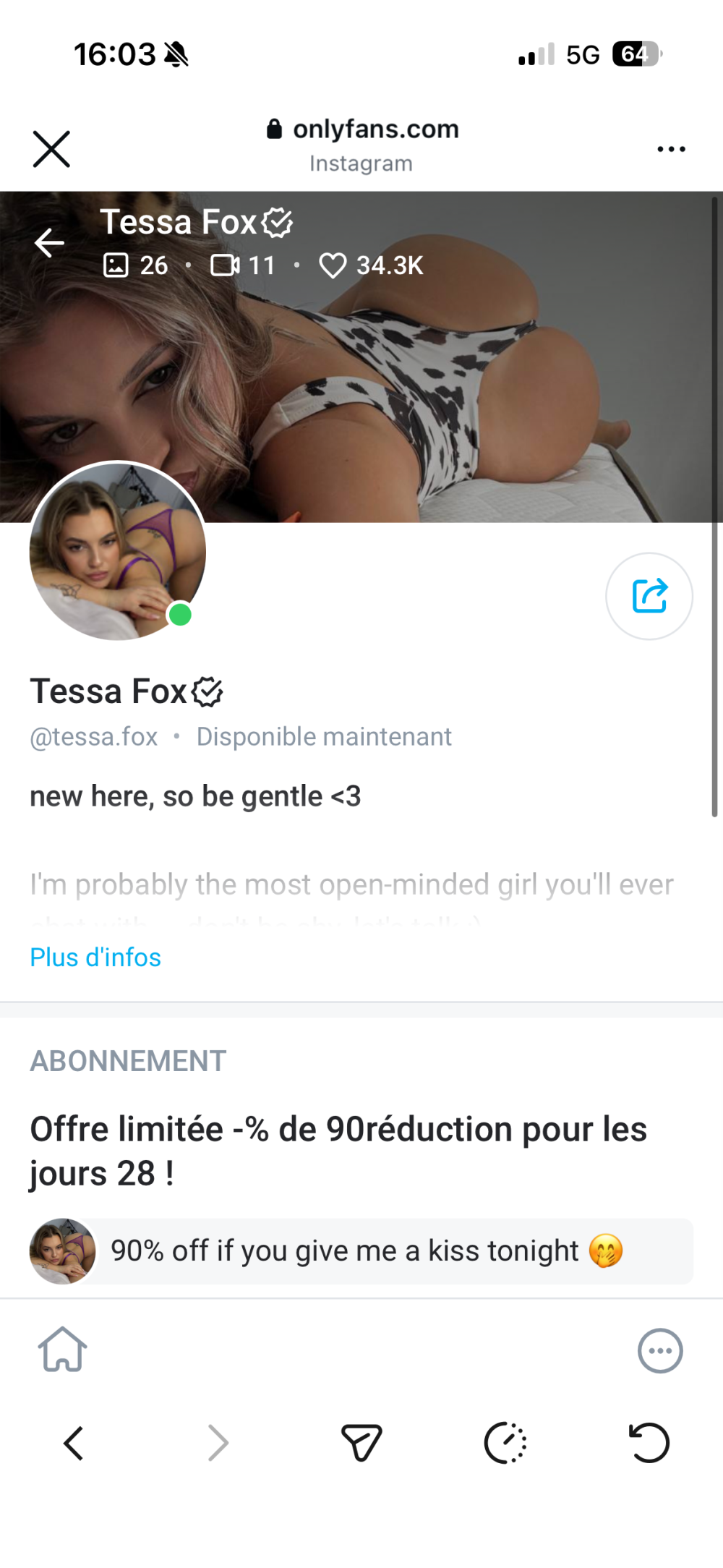Close the in-app browser
This screenshot has width=723, height=1568.
pos(51,149)
